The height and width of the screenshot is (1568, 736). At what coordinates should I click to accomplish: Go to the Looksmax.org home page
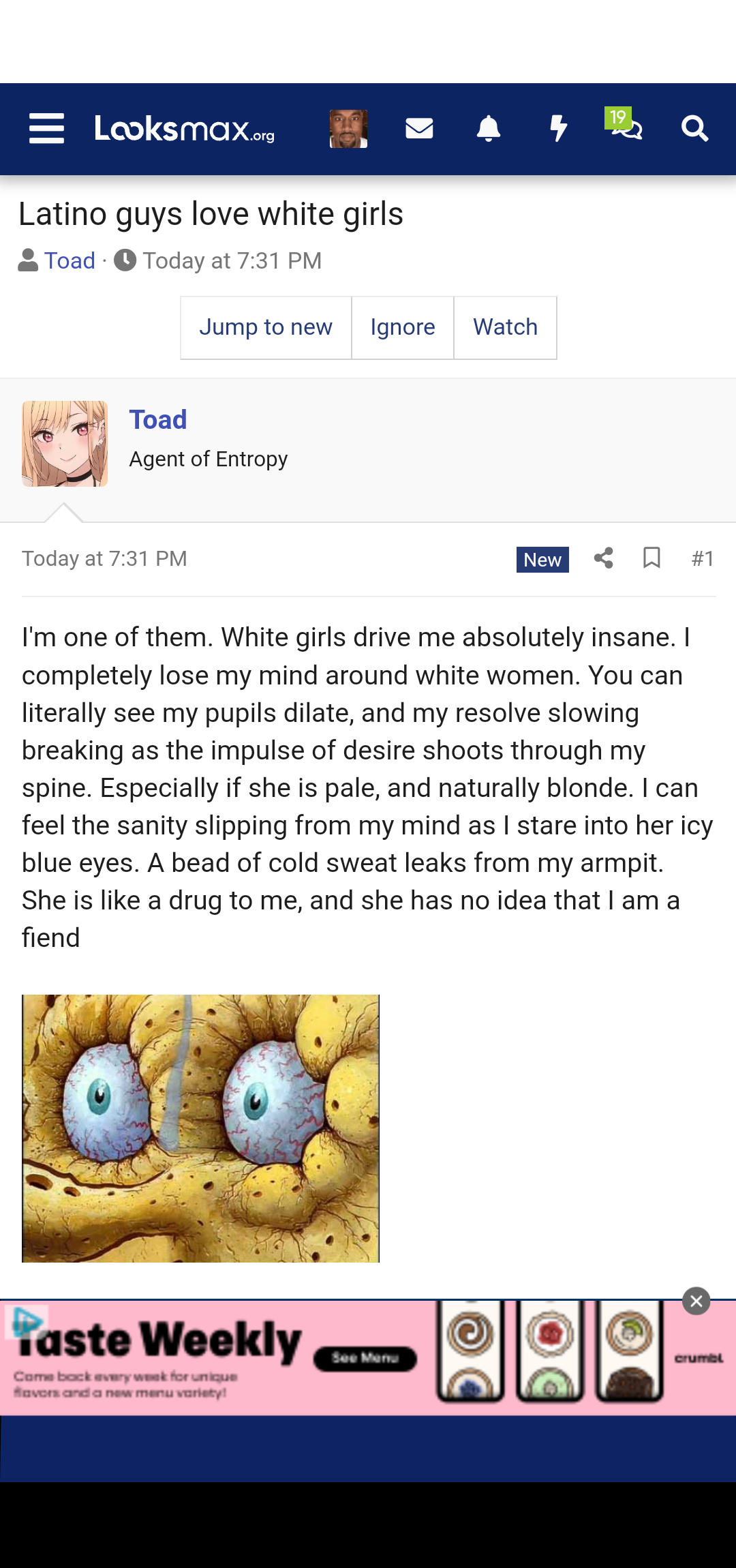click(x=185, y=129)
